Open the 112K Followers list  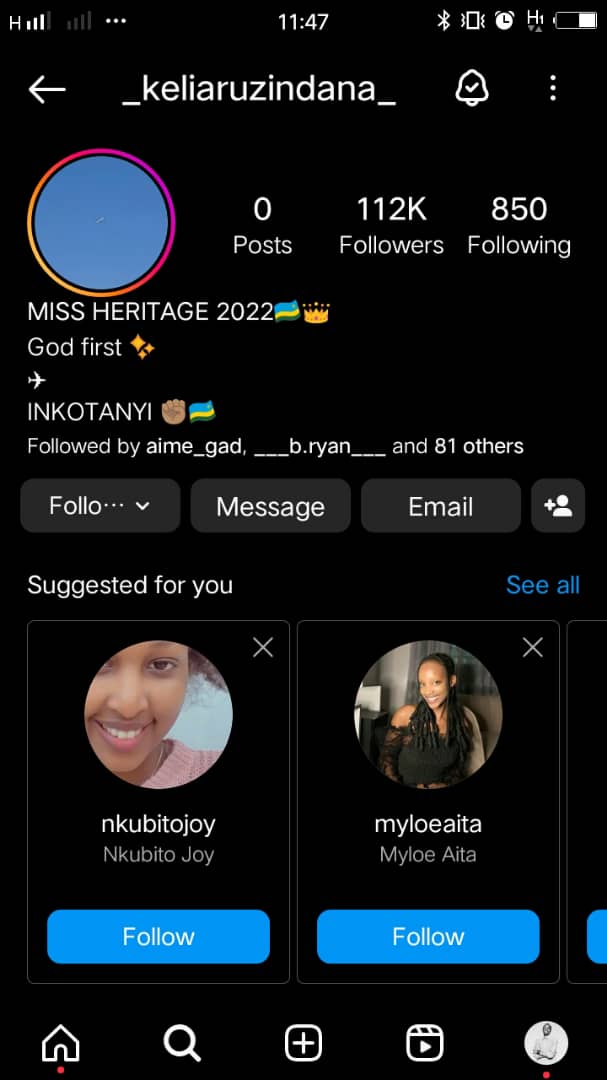(x=391, y=225)
